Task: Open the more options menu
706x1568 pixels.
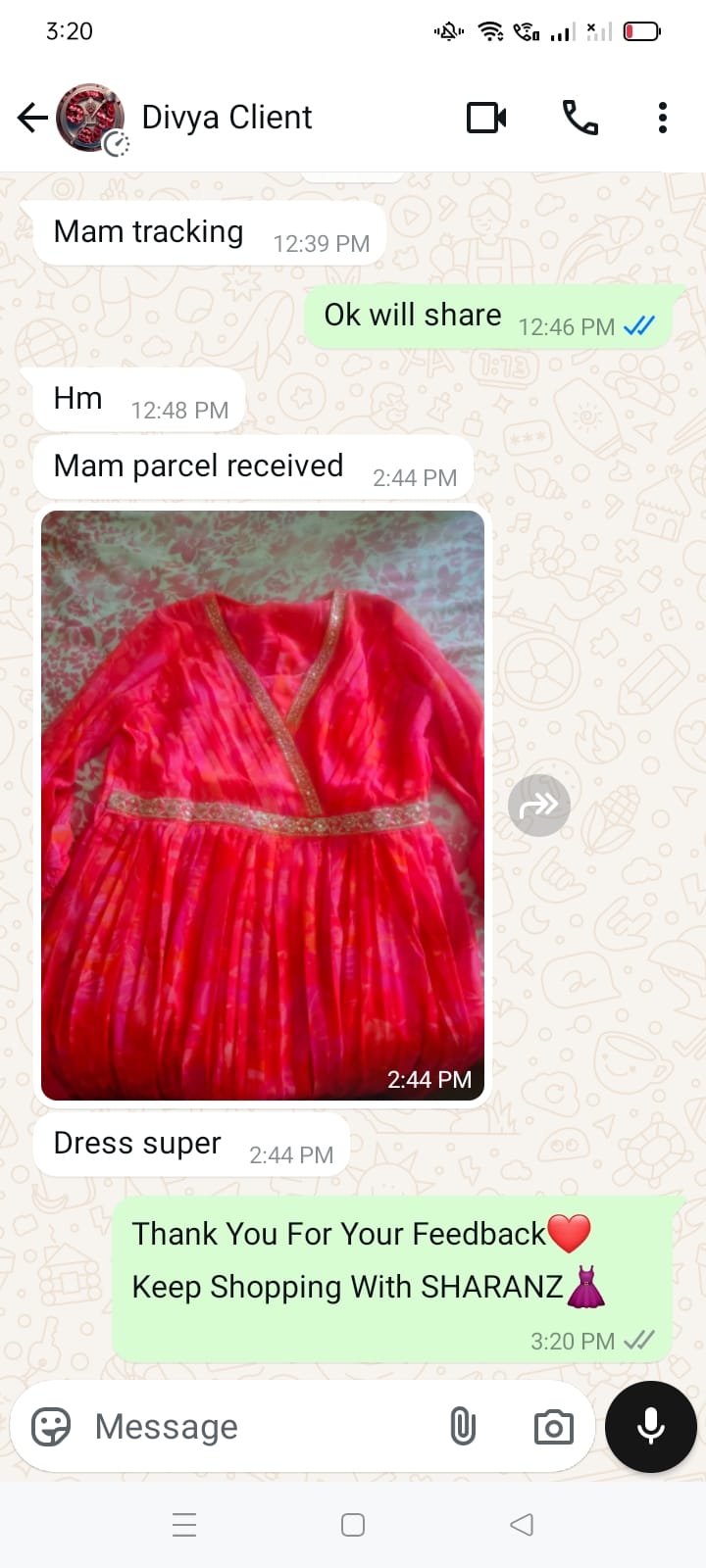Action: tap(663, 119)
